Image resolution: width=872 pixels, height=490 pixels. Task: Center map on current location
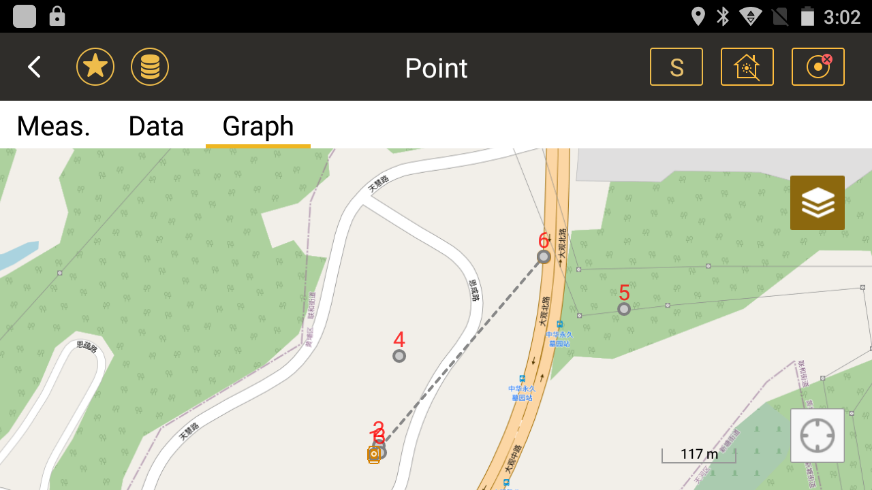(817, 436)
